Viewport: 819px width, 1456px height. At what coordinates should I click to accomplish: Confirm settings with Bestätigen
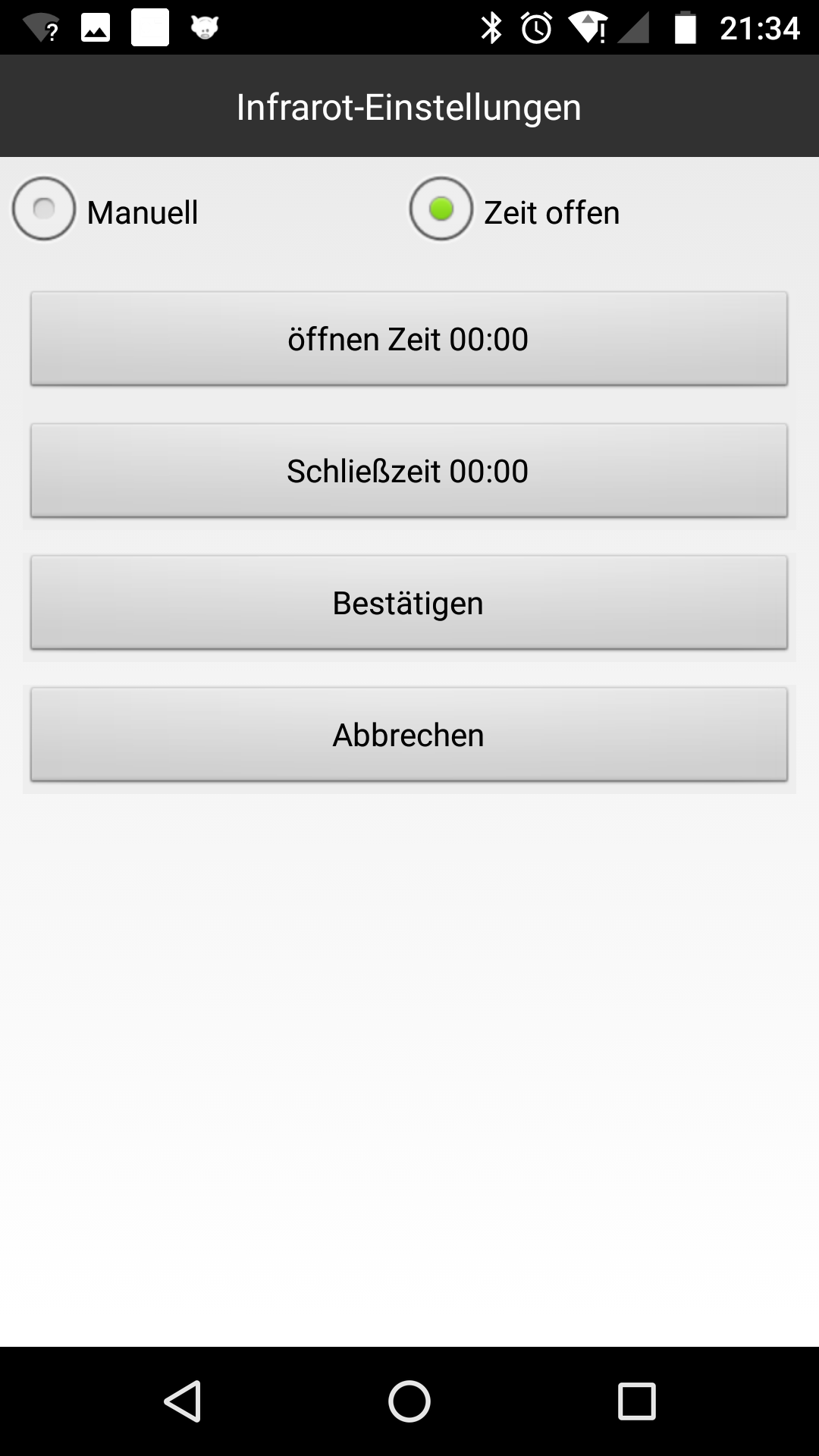(x=409, y=603)
